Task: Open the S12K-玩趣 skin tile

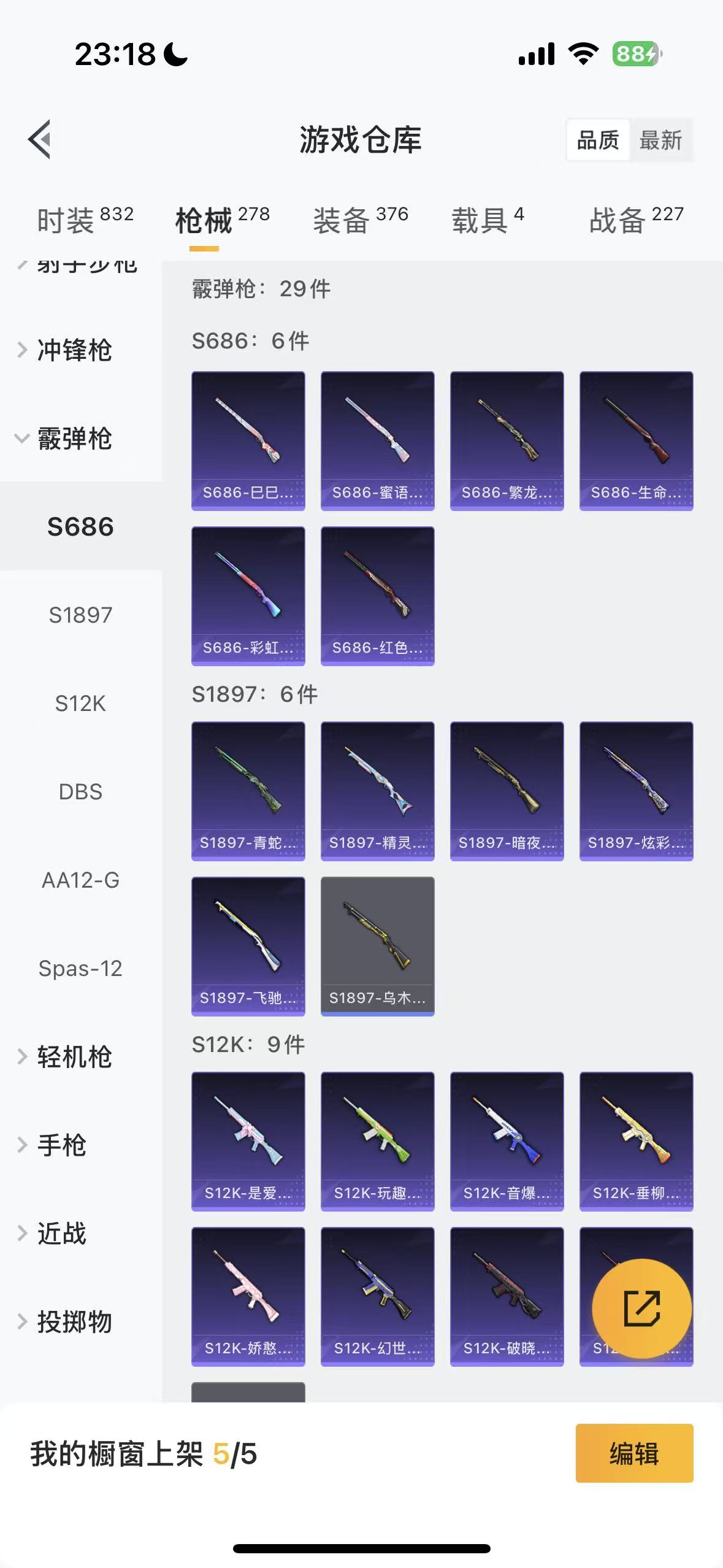Action: 377,1141
